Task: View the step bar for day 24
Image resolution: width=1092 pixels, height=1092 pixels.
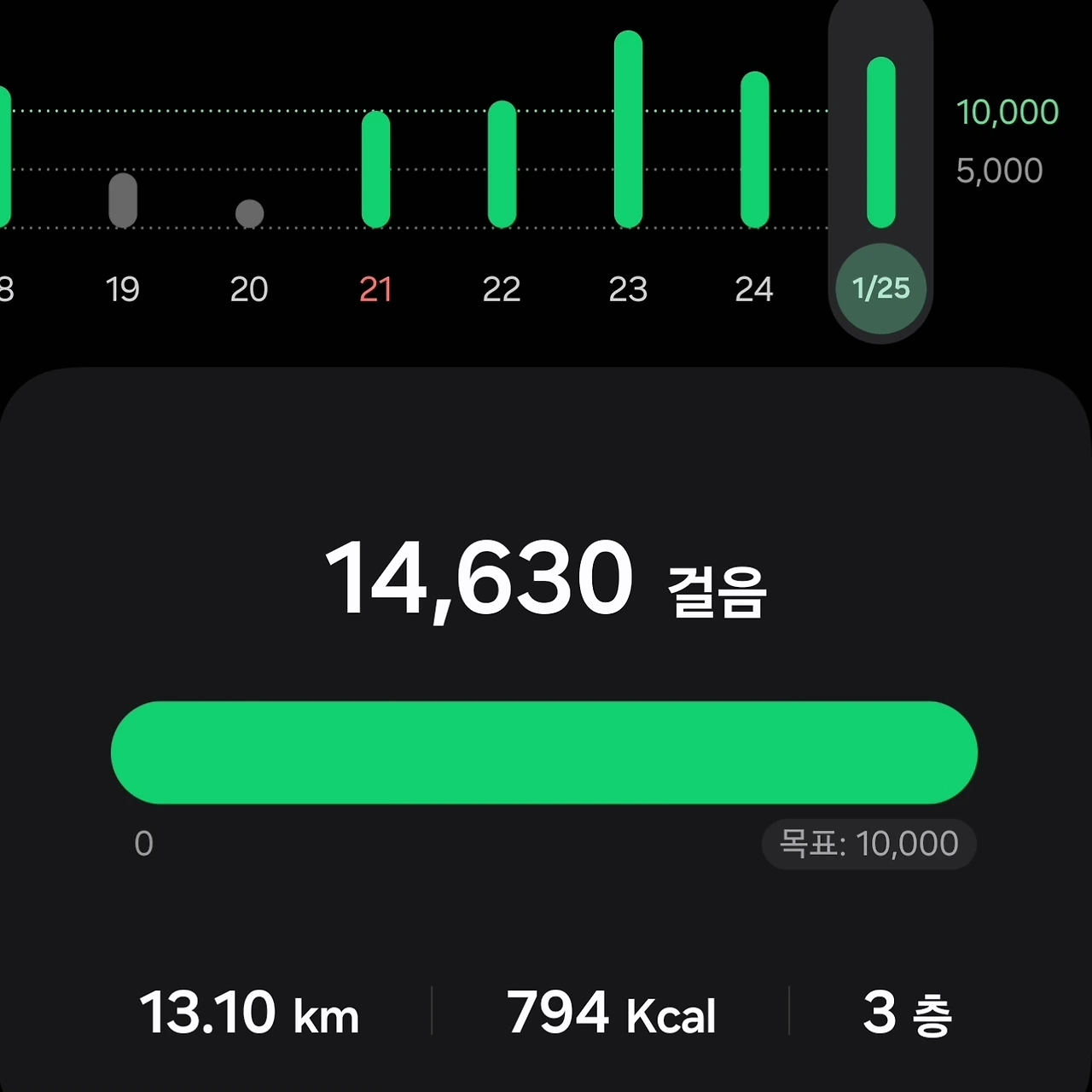Action: (754, 150)
